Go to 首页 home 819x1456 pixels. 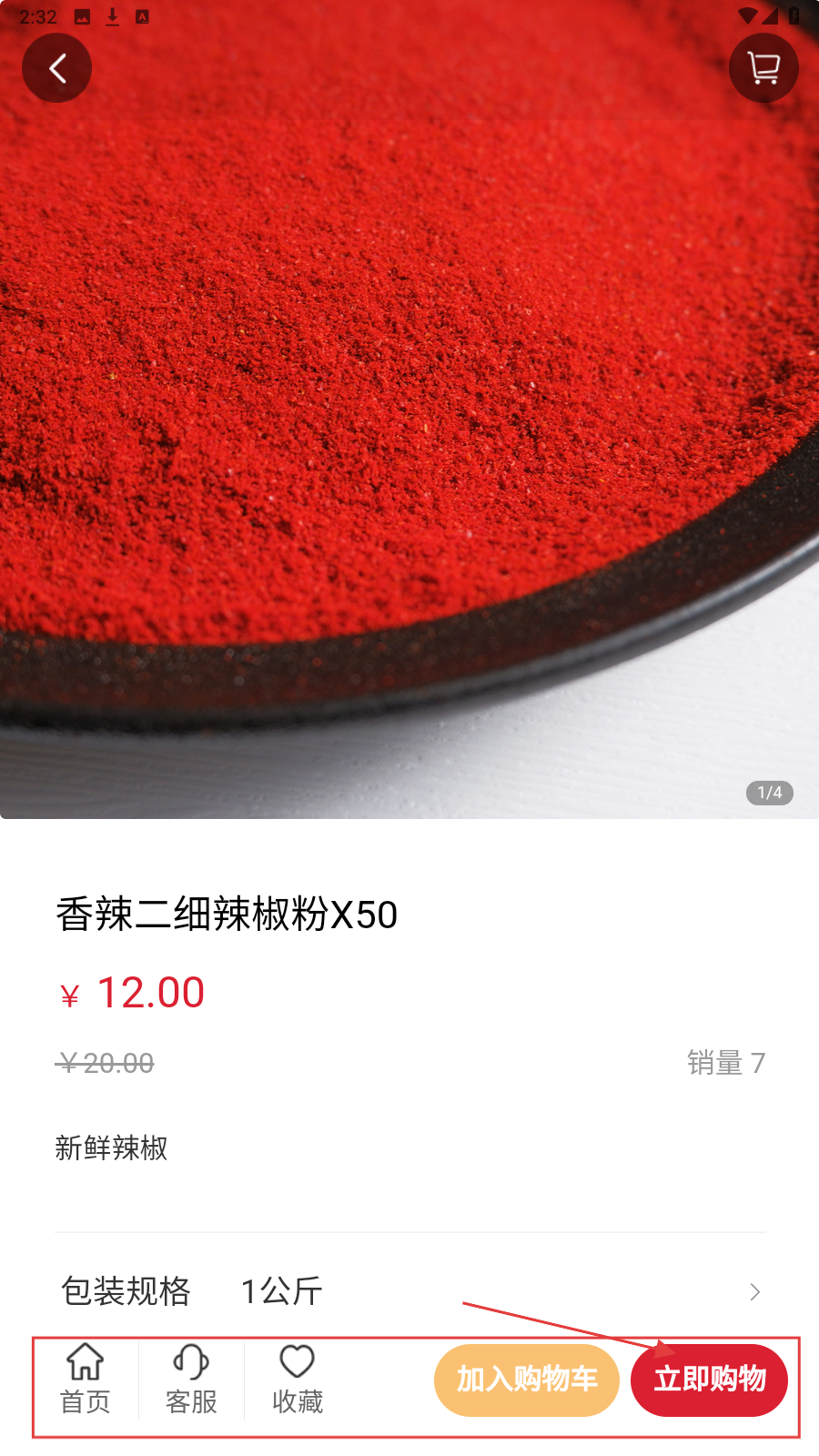tap(86, 1380)
